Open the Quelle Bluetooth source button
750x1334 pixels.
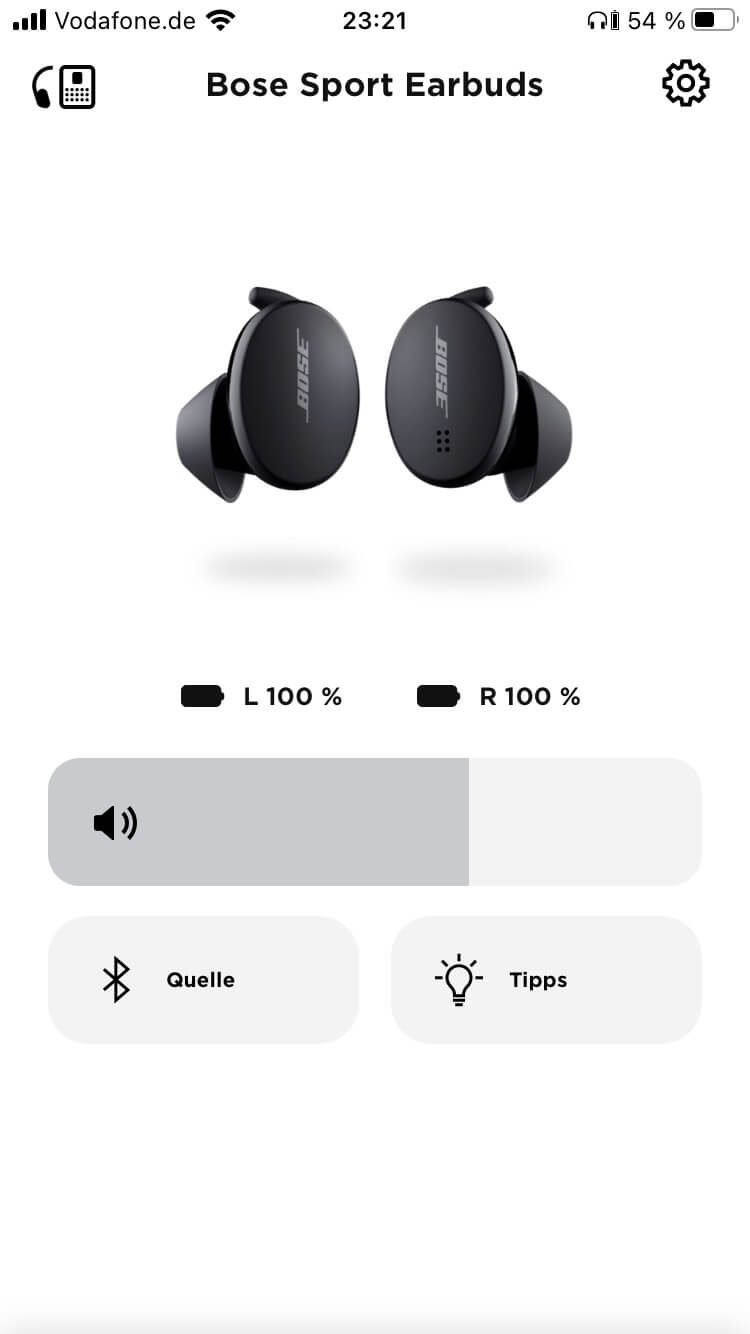click(203, 980)
